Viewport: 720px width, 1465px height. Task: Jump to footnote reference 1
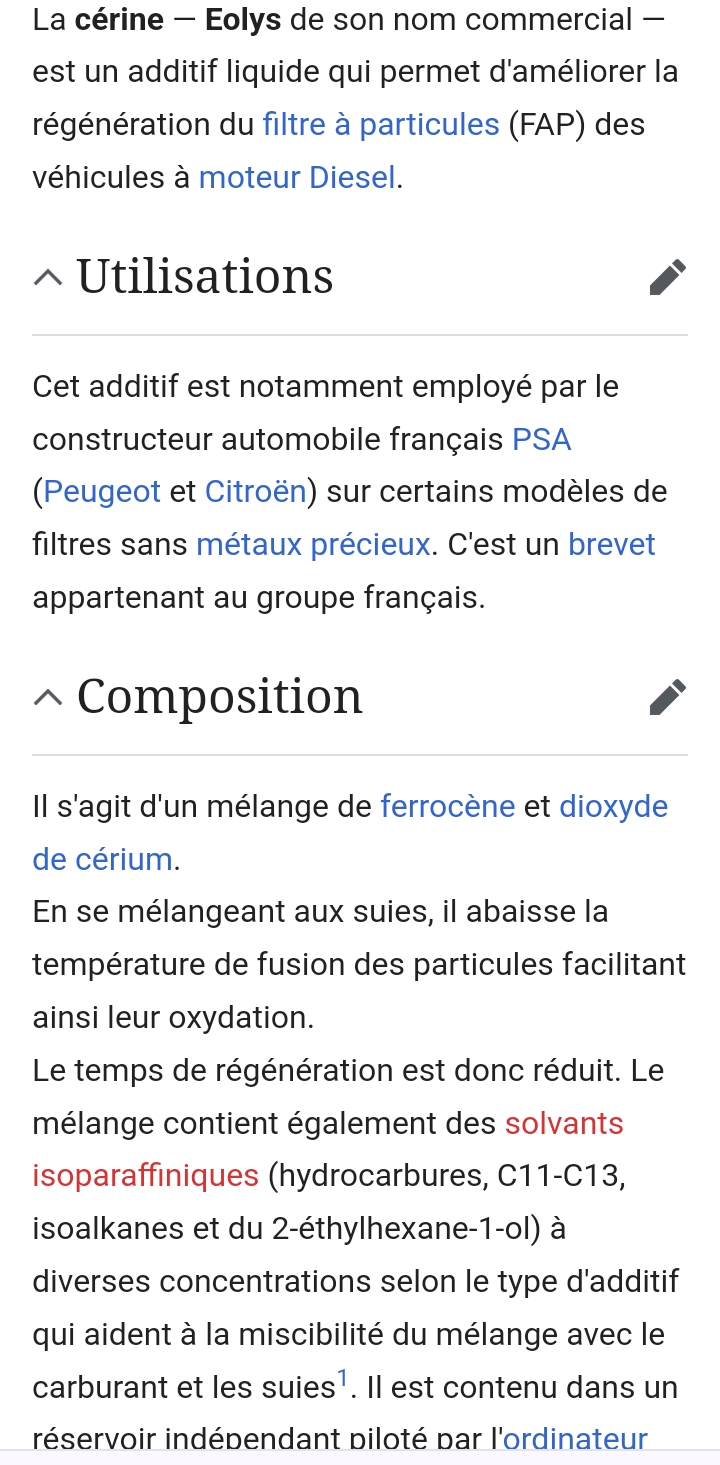click(x=342, y=1381)
